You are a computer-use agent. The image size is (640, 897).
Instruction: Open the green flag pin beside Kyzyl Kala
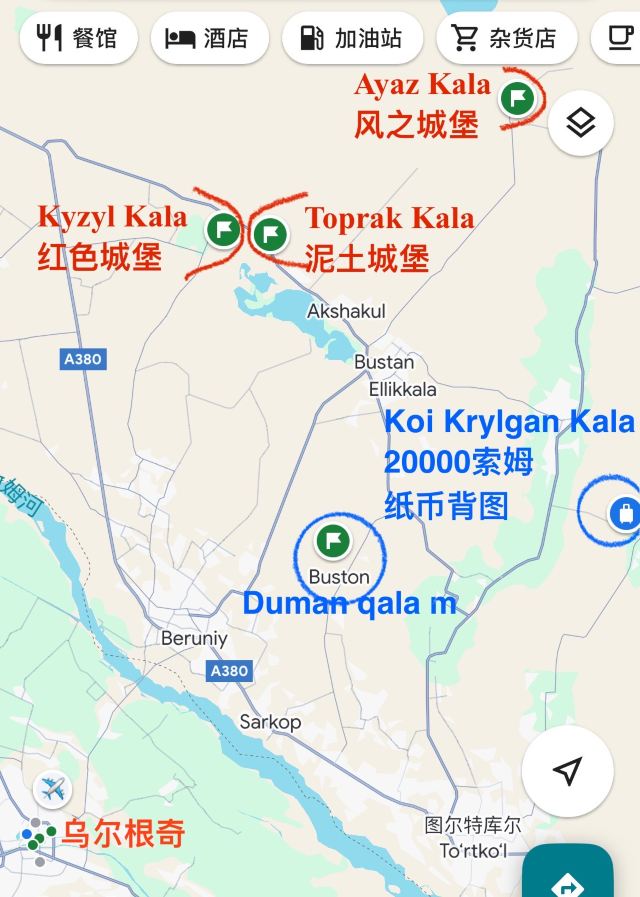pos(224,230)
